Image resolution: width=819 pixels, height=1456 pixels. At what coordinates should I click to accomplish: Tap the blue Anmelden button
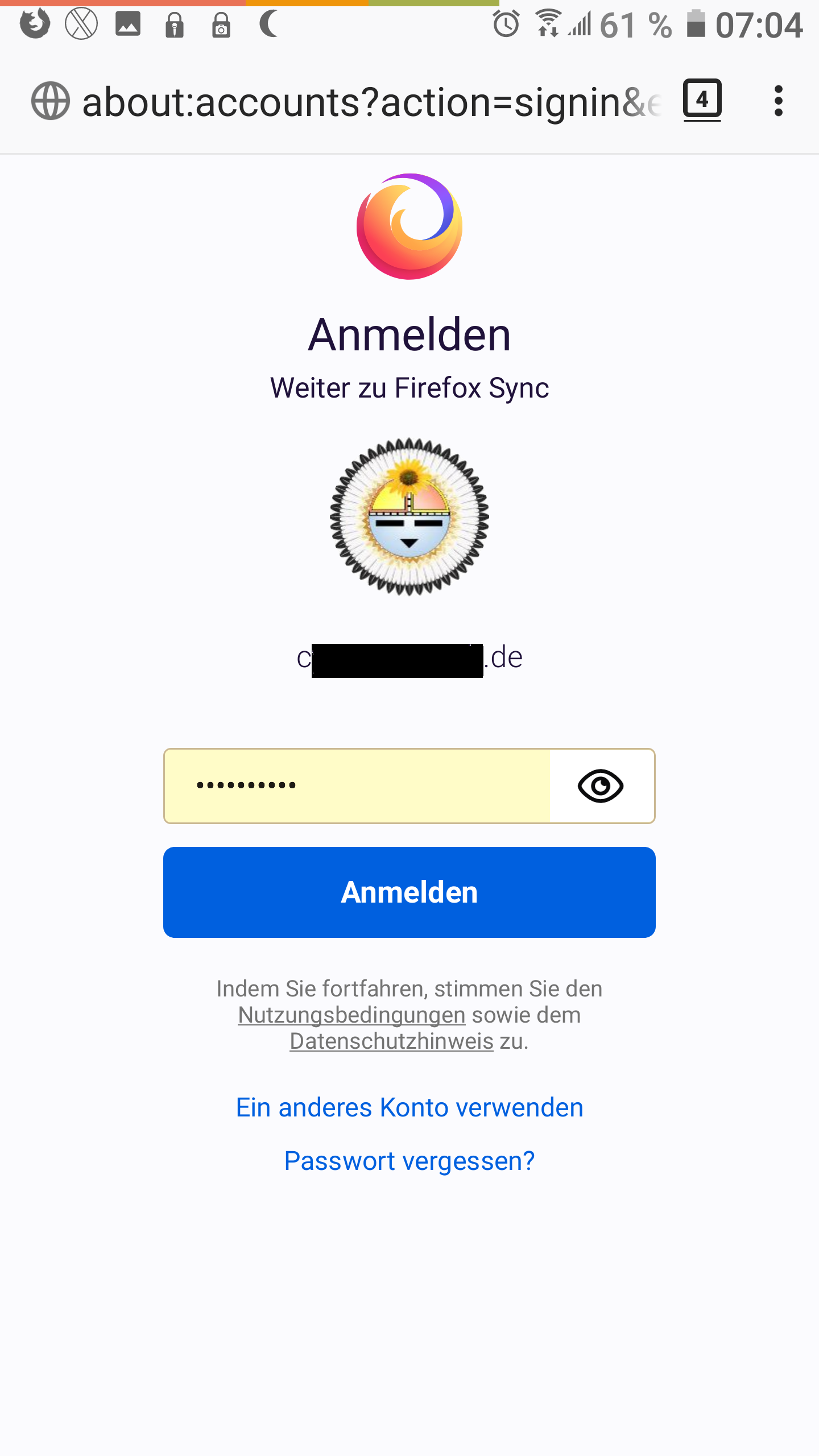pyautogui.click(x=409, y=892)
